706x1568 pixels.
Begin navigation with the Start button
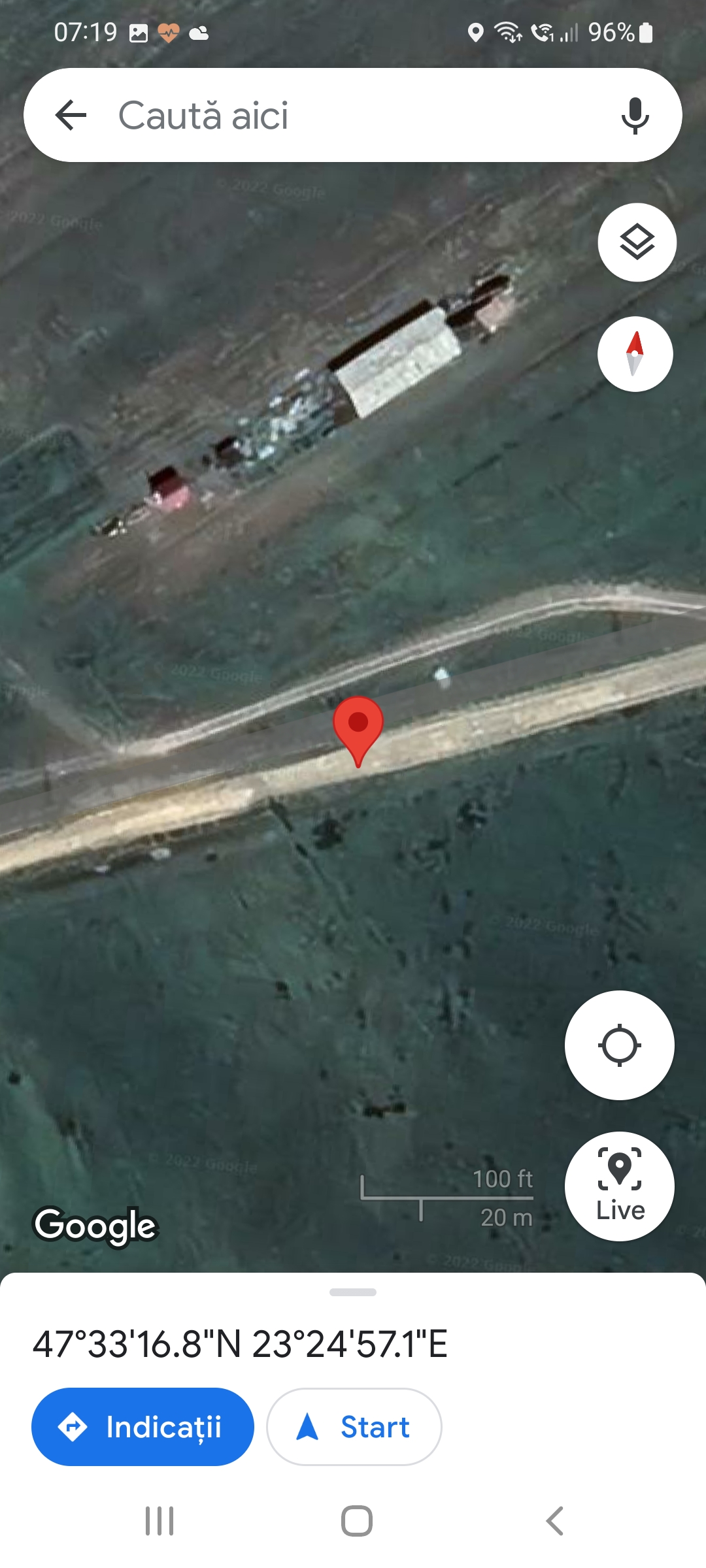(354, 1427)
